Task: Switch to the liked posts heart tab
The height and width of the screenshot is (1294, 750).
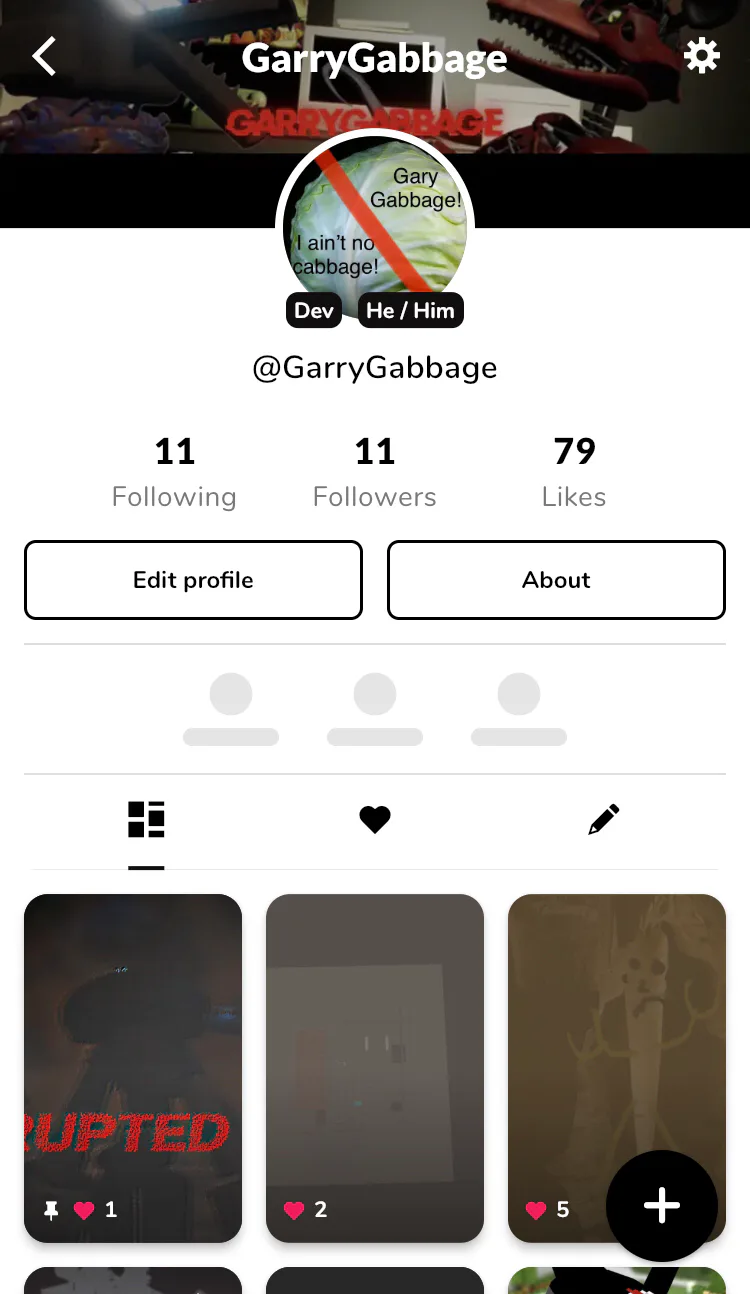Action: click(x=375, y=820)
